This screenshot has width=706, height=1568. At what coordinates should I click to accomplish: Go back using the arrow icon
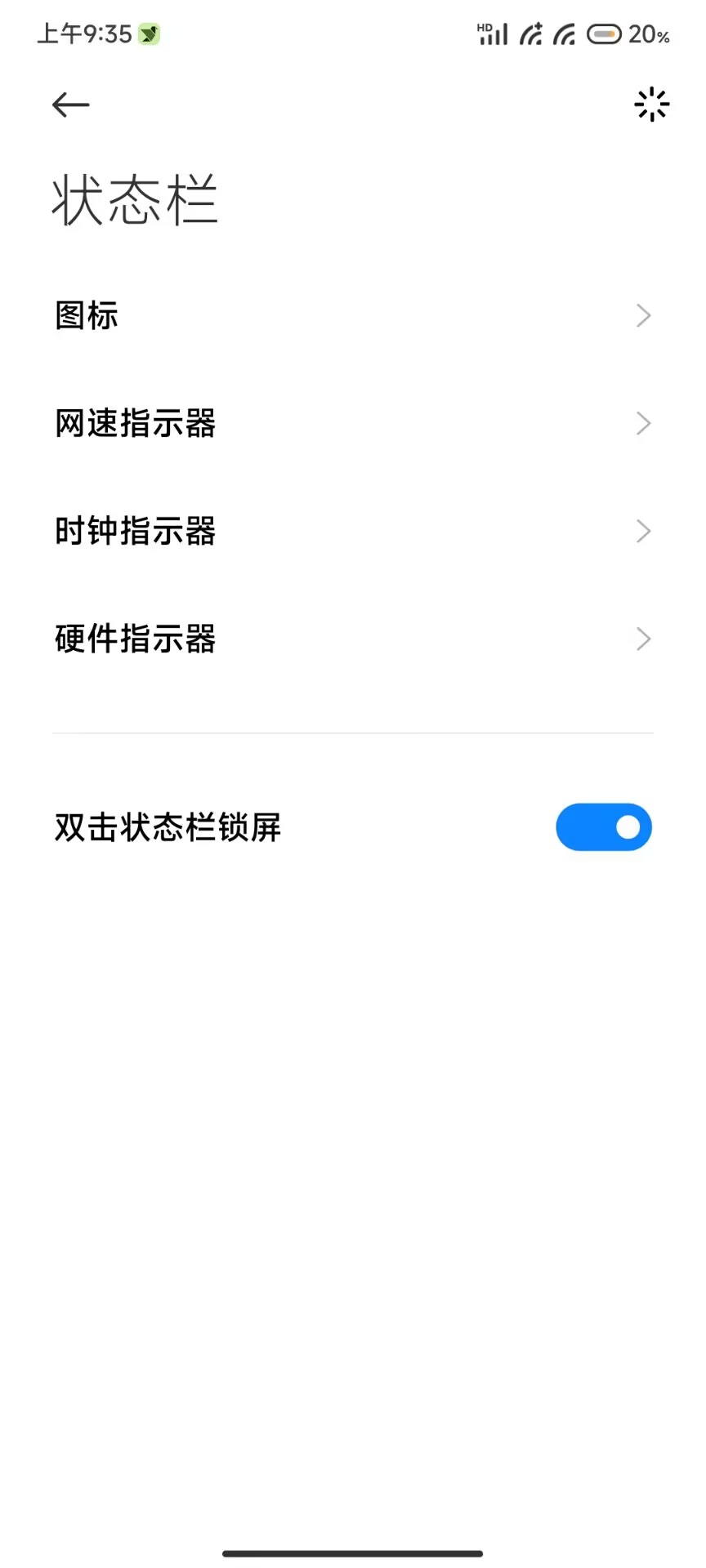click(71, 105)
